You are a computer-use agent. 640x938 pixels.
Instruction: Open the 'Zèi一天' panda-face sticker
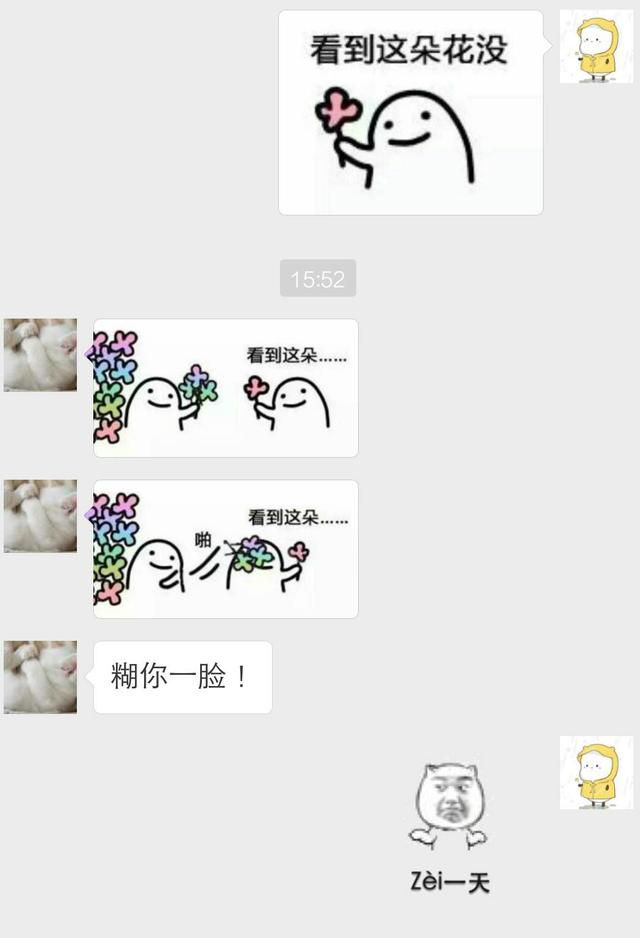tap(449, 826)
